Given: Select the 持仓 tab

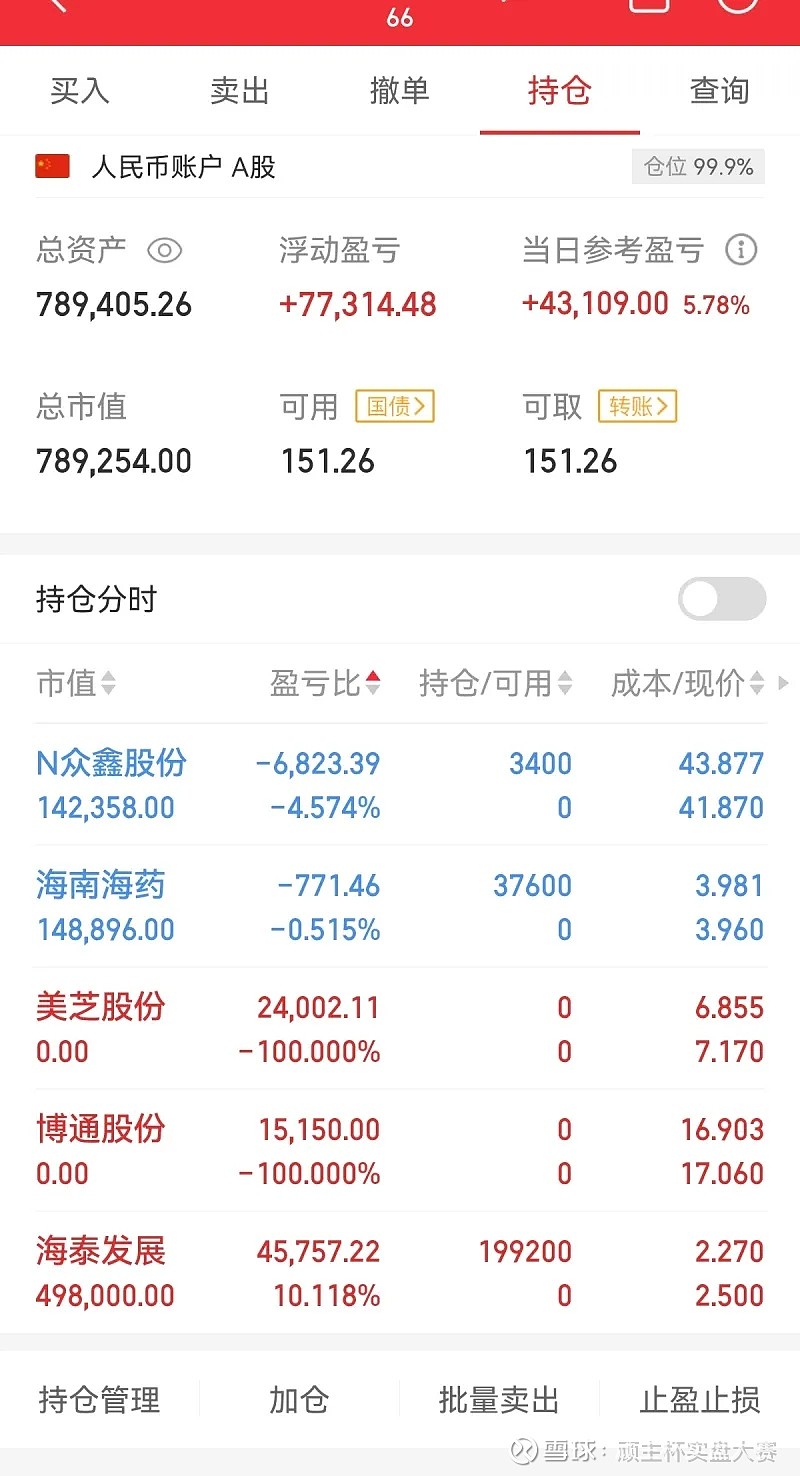Looking at the screenshot, I should (x=559, y=91).
